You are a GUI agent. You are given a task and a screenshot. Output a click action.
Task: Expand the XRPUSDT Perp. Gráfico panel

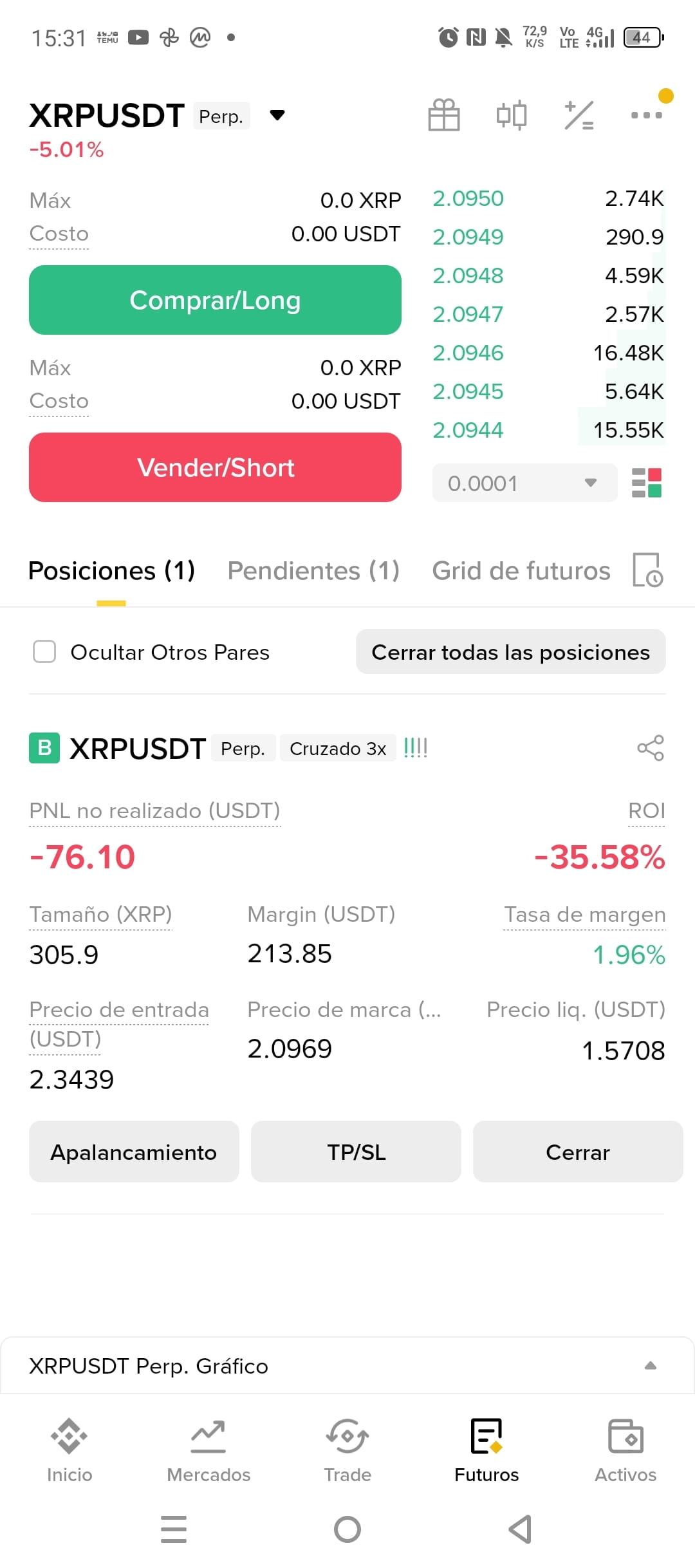coord(347,1366)
